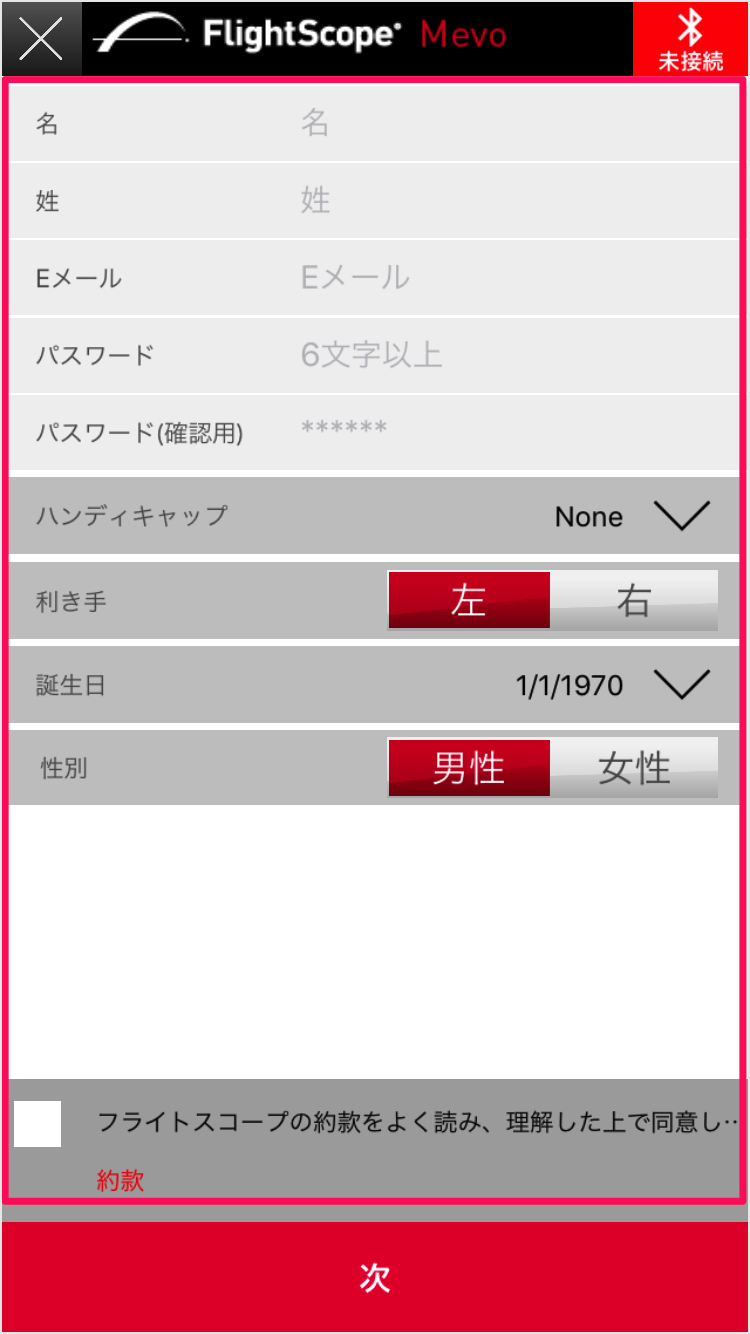Choose 左 for 利き手
This screenshot has width=750, height=1334.
coord(469,600)
